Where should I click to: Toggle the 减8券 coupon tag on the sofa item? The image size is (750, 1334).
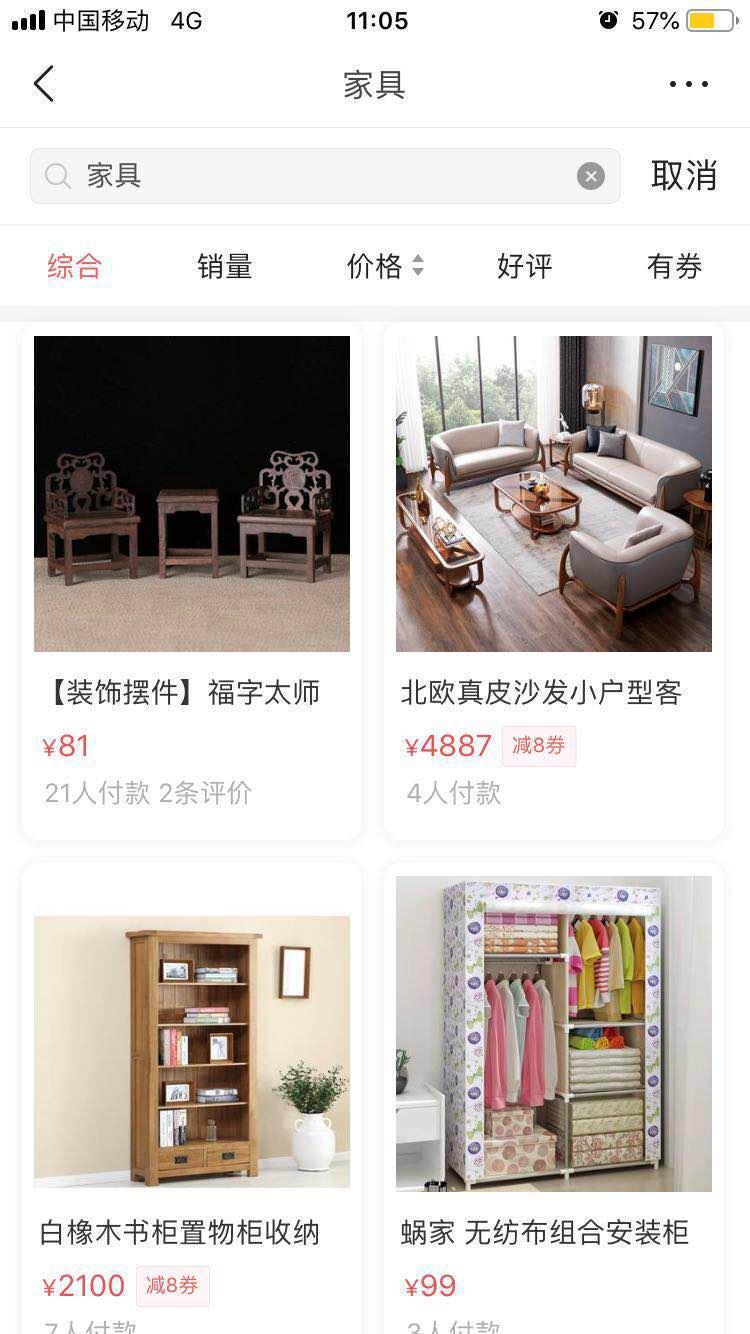538,746
